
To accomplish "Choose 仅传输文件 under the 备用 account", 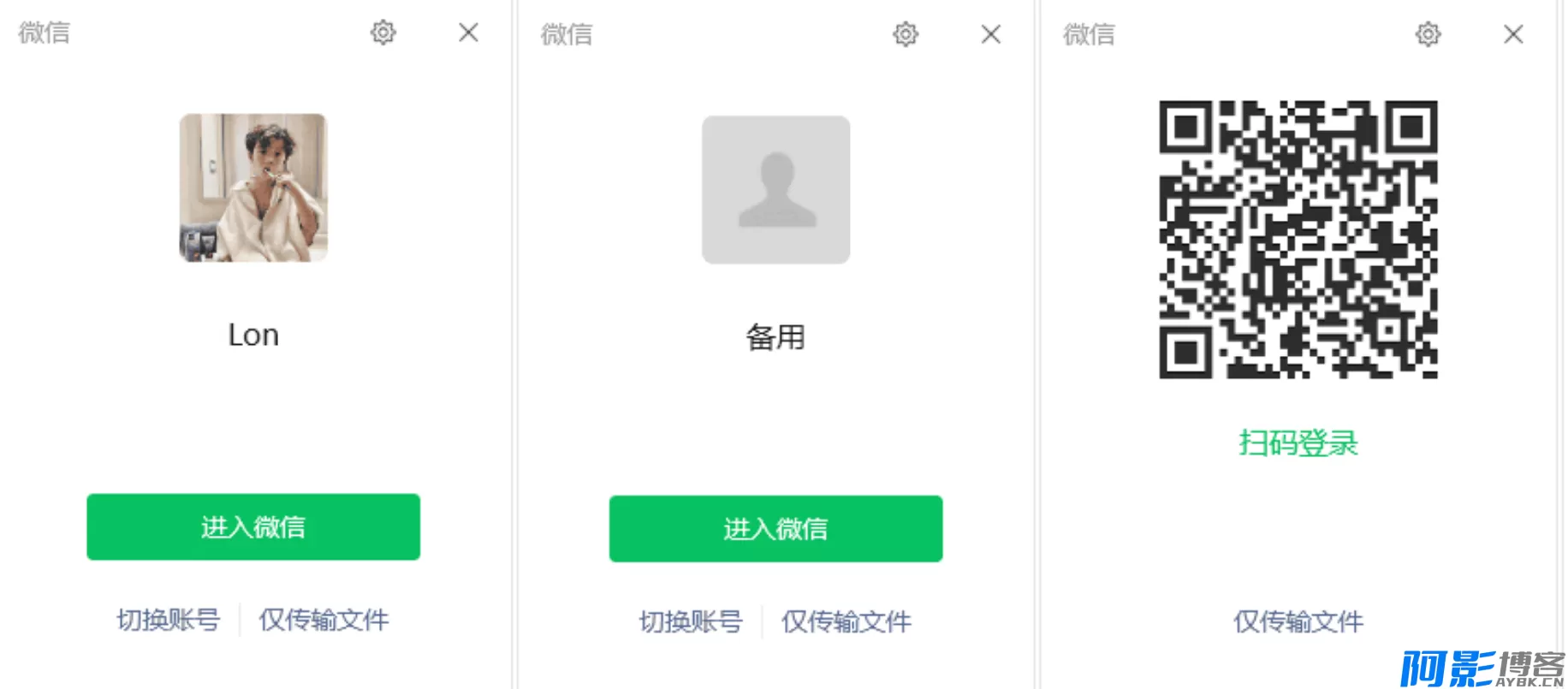I will (846, 621).
